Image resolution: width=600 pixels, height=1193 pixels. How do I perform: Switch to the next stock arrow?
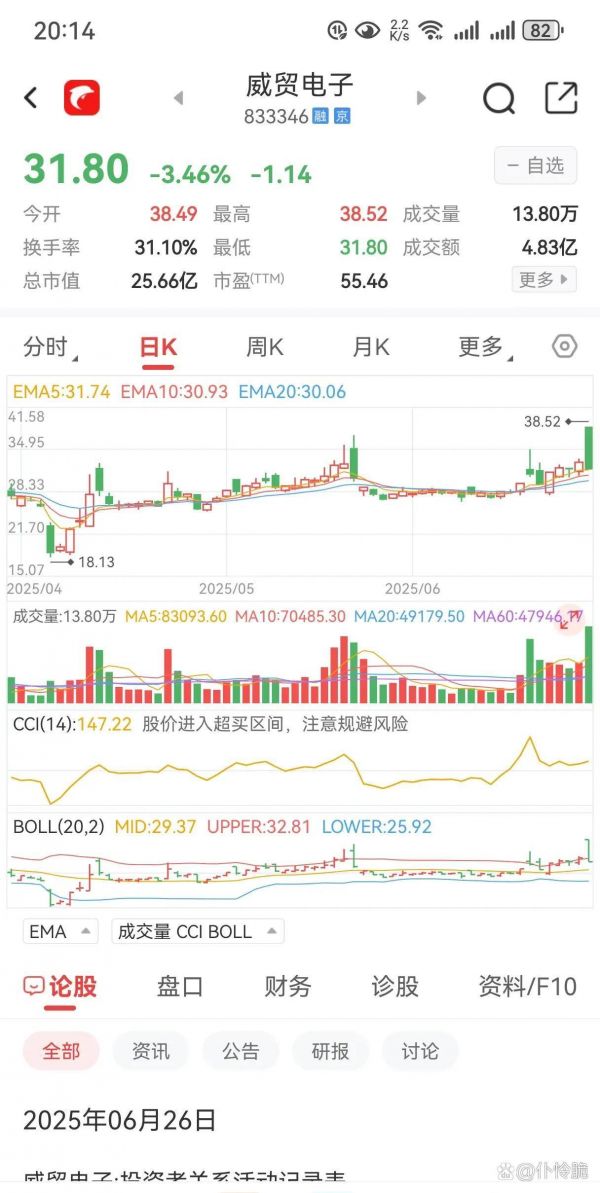(x=421, y=98)
